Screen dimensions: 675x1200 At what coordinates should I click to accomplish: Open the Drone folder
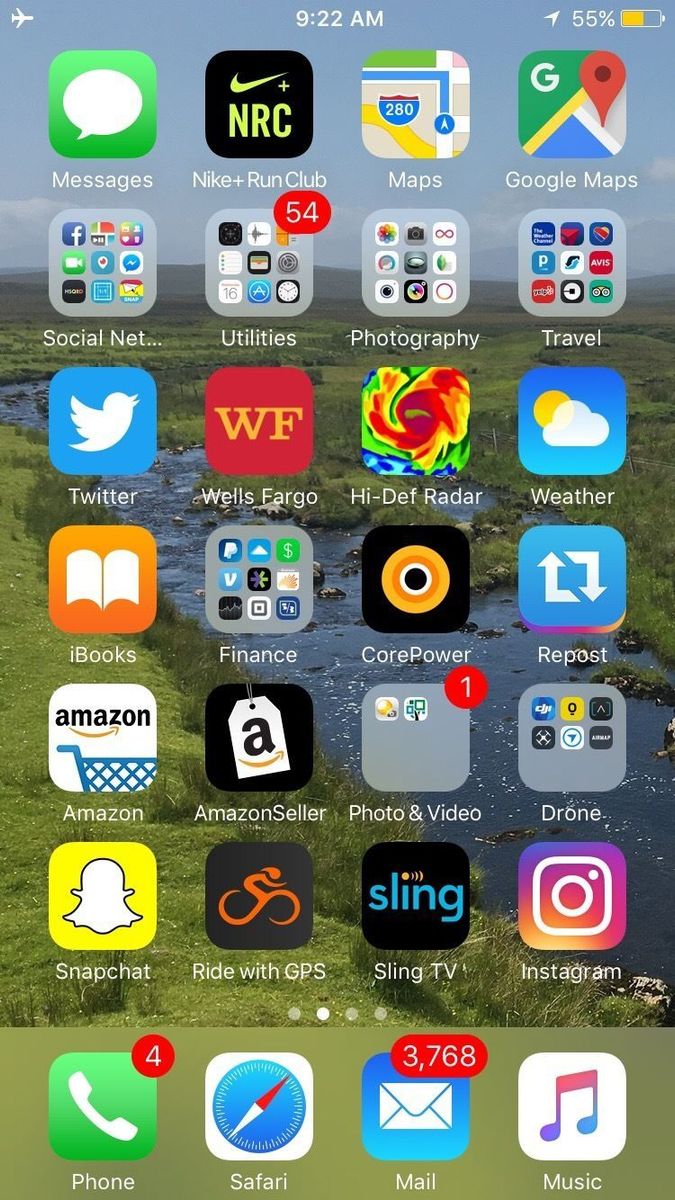pyautogui.click(x=572, y=738)
